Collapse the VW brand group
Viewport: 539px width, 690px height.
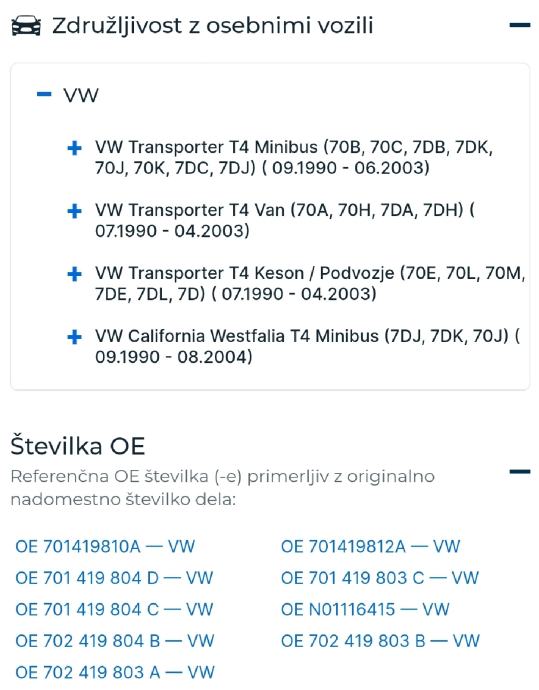(44, 94)
